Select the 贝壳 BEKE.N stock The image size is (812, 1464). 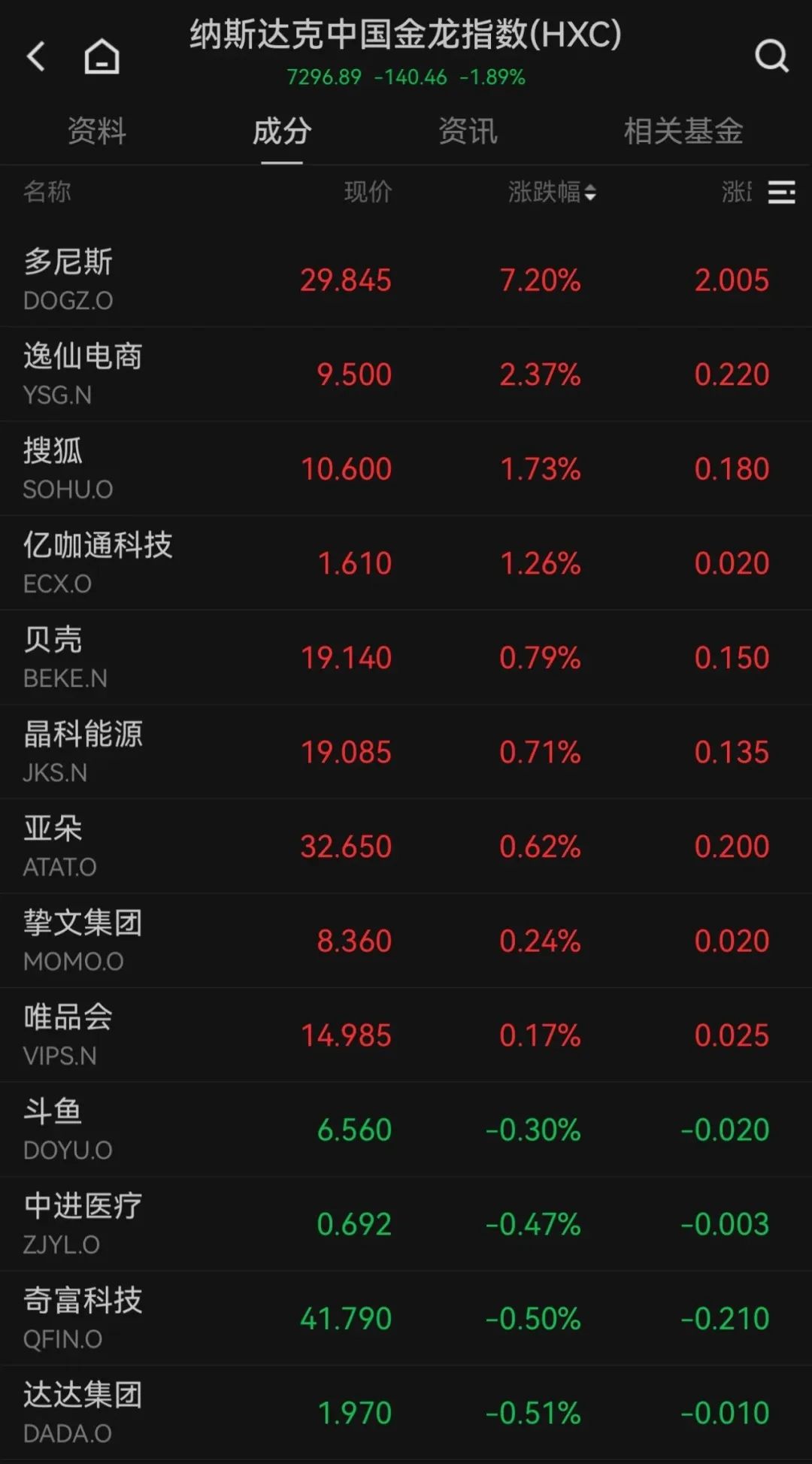pyautogui.click(x=406, y=657)
